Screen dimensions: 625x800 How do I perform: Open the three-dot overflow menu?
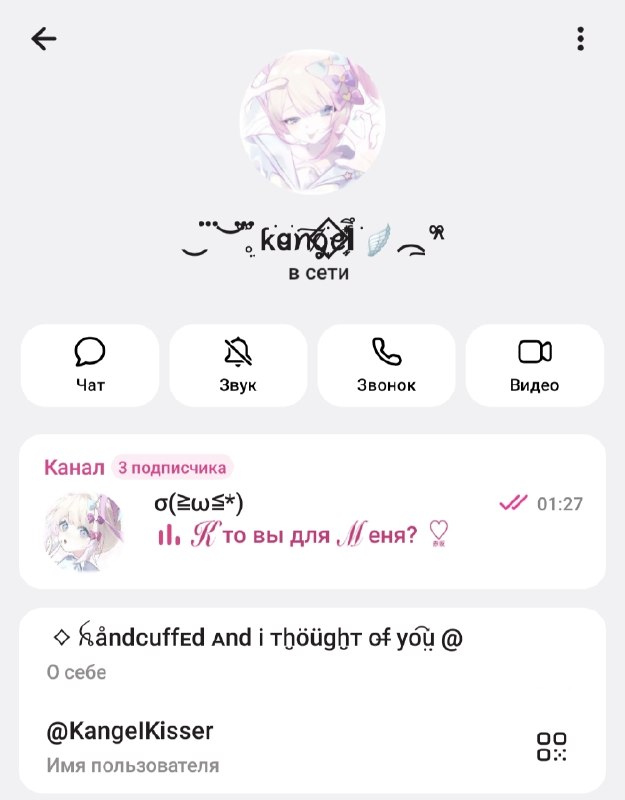580,39
